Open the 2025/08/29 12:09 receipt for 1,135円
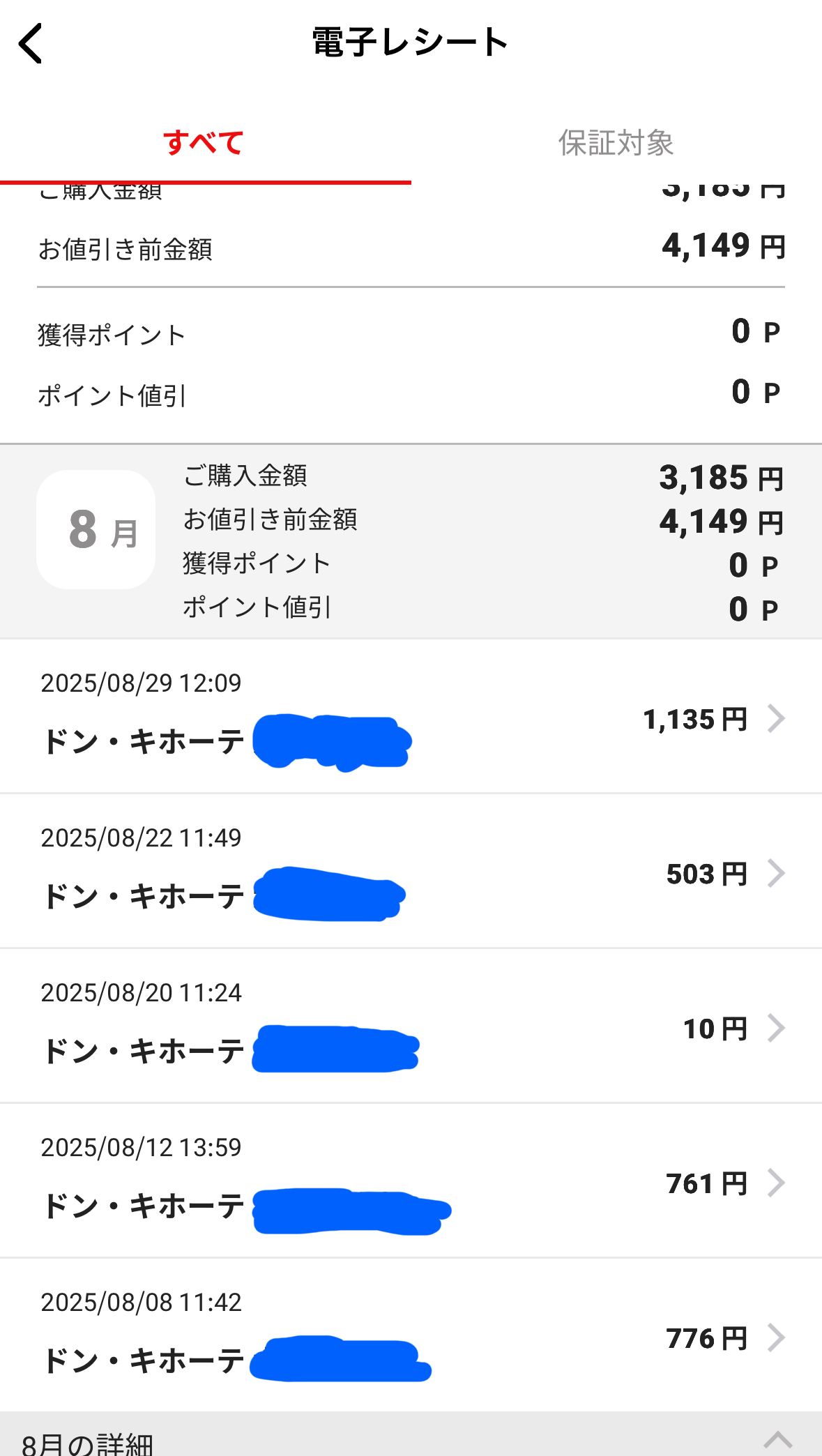 (x=411, y=716)
